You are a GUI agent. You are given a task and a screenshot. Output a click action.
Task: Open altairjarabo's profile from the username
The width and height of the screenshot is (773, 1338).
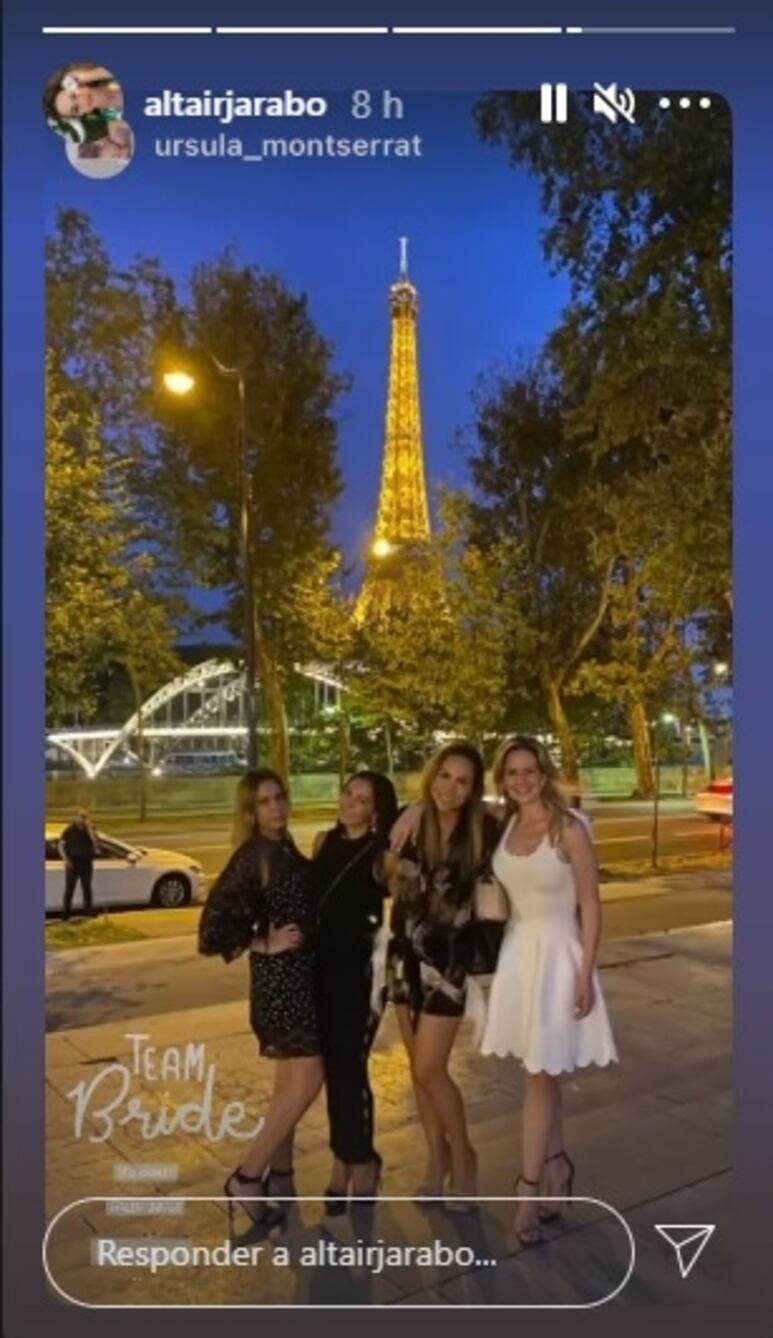(235, 105)
